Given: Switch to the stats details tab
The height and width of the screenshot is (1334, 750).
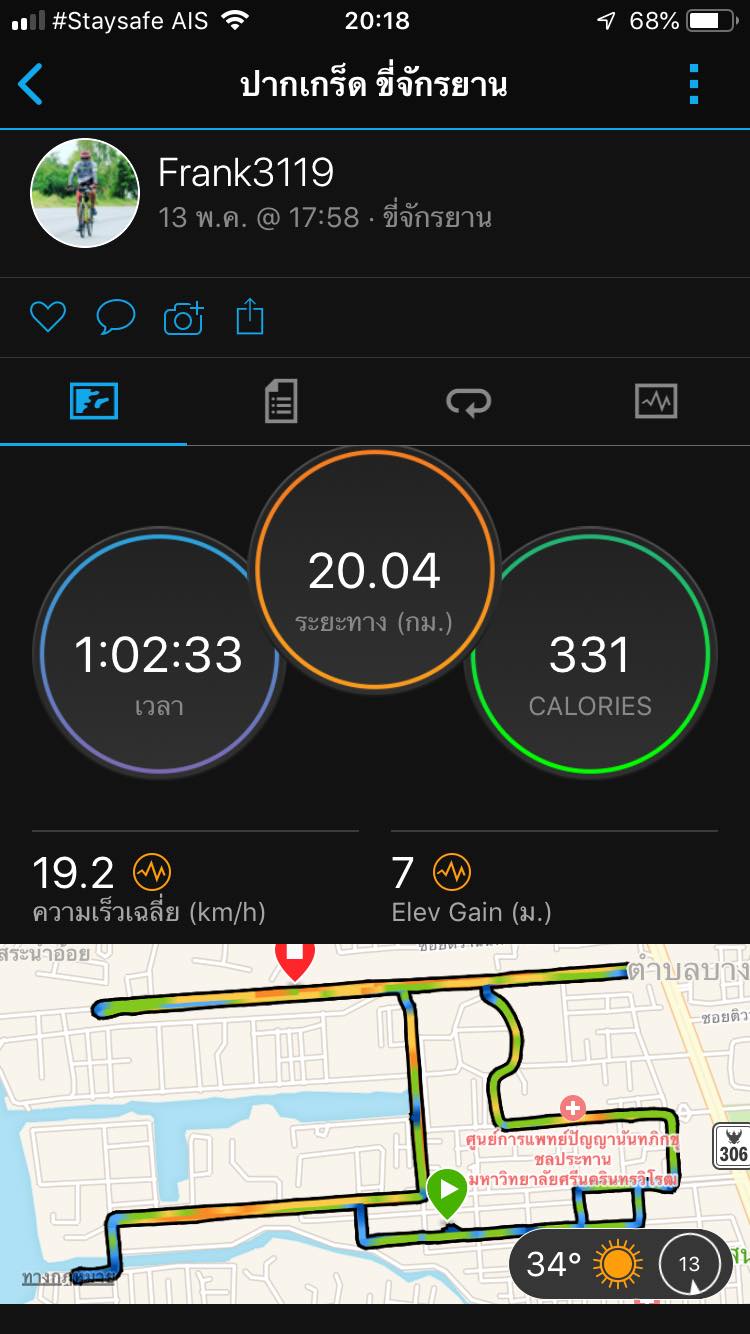Looking at the screenshot, I should click(x=281, y=402).
